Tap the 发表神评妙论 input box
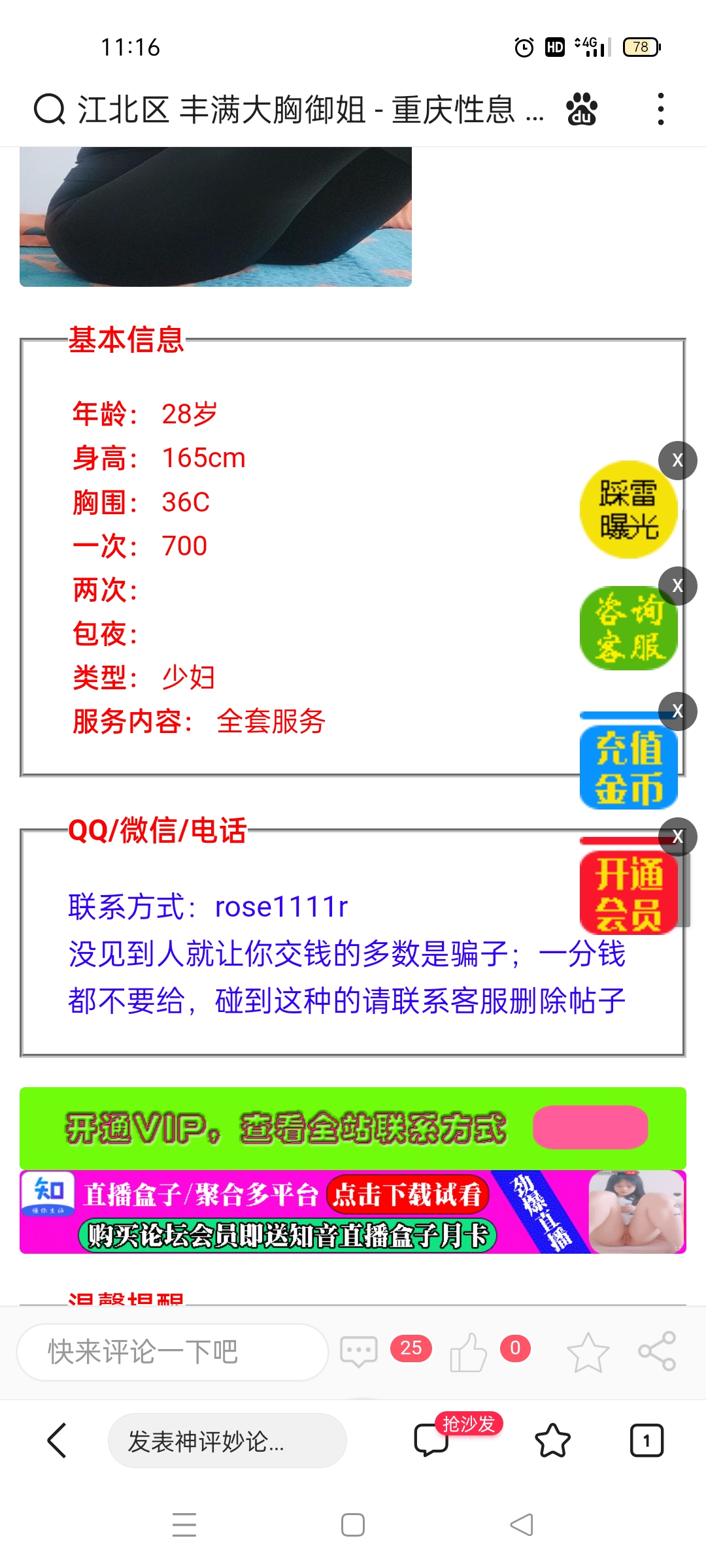 click(x=227, y=1441)
